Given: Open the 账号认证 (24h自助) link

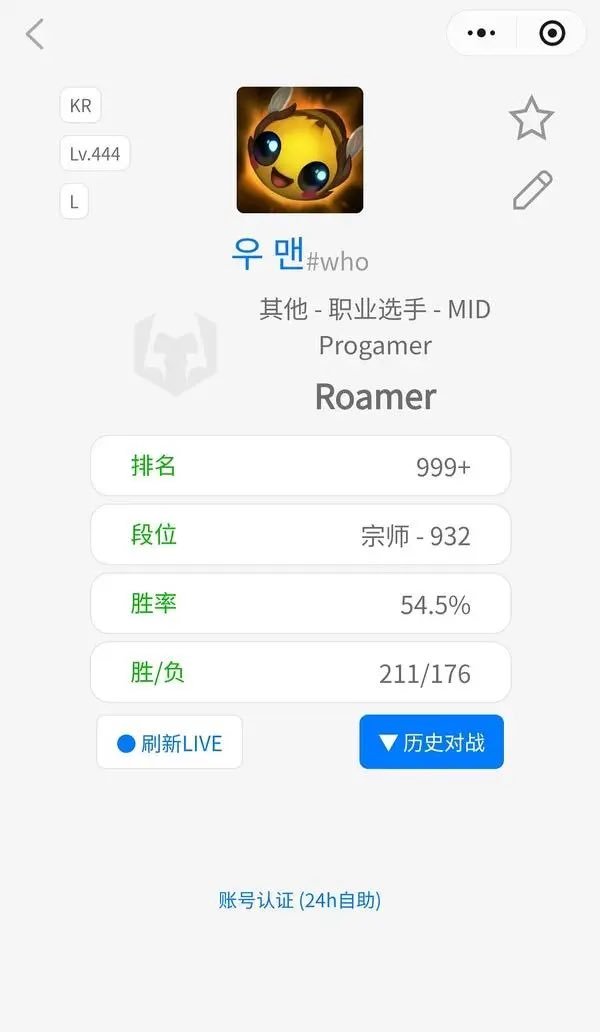Looking at the screenshot, I should click(299, 900).
